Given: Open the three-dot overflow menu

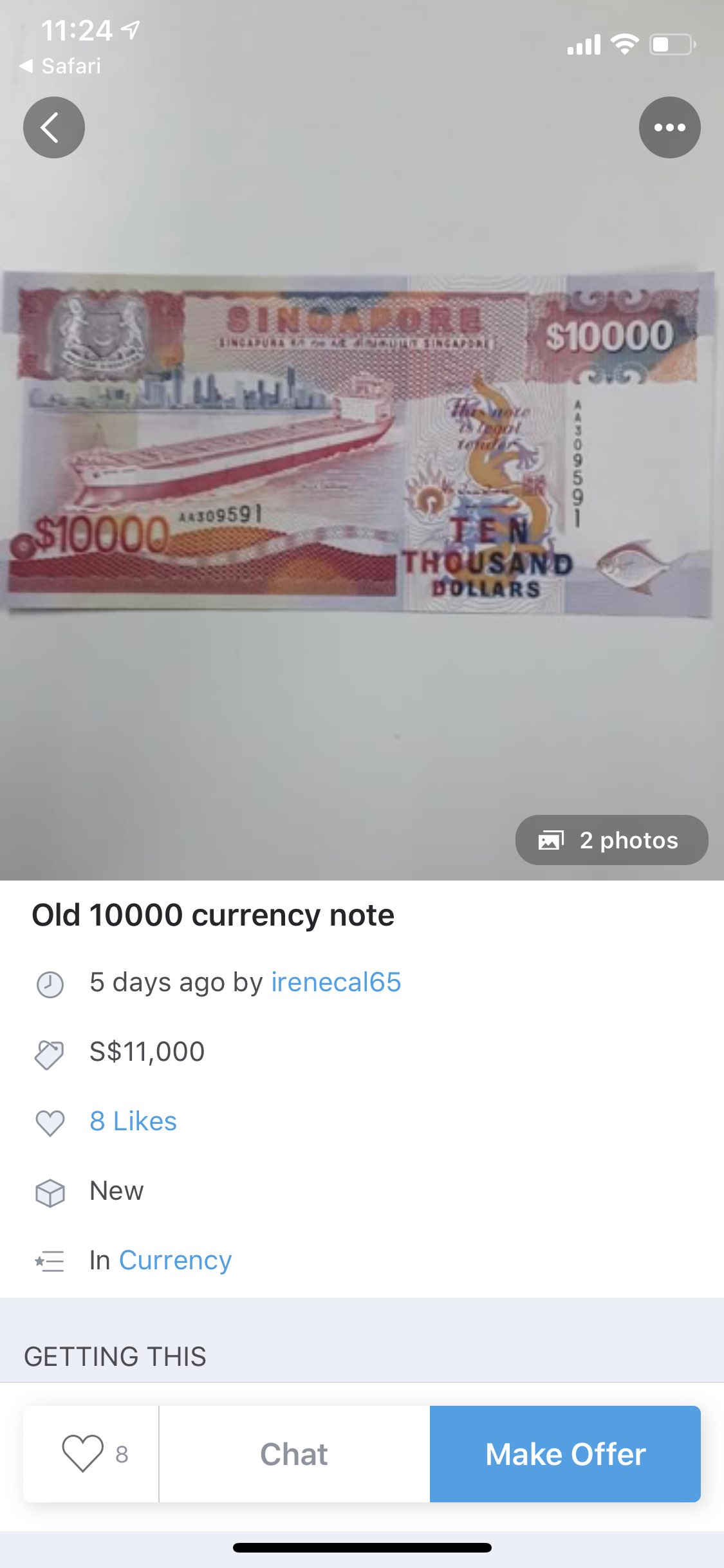Looking at the screenshot, I should pyautogui.click(x=669, y=127).
